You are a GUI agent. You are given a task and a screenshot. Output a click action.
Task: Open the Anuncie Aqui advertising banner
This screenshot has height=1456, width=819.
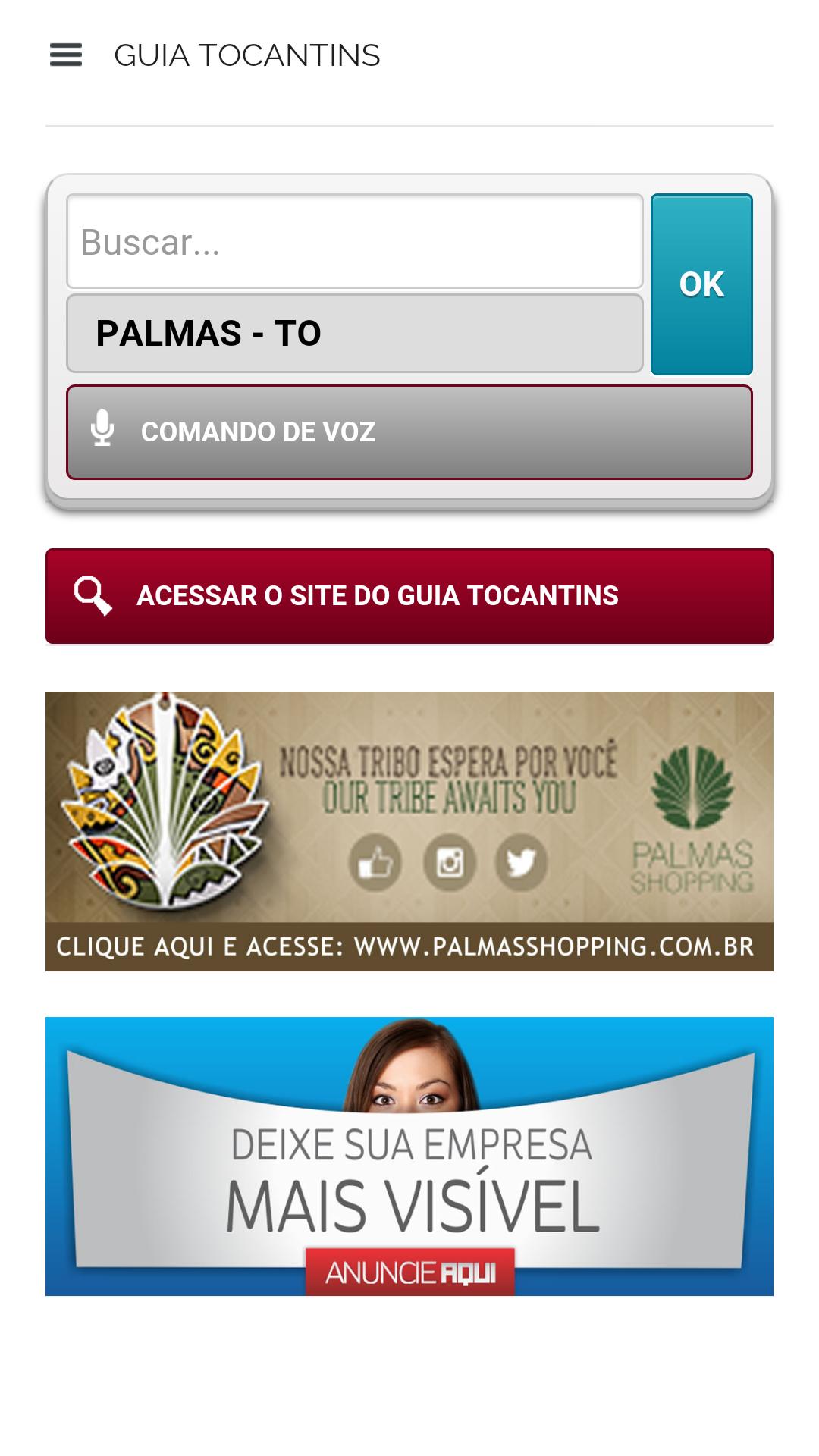pyautogui.click(x=409, y=1156)
